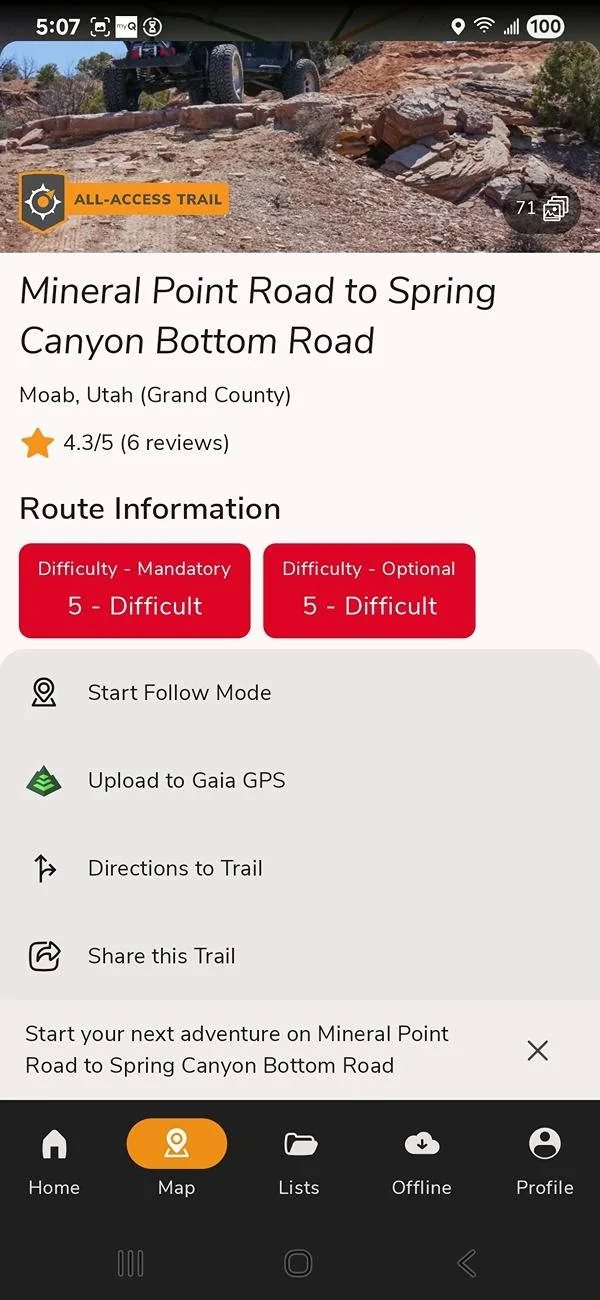Viewport: 600px width, 1300px height.
Task: Select Start Follow Mode
Action: 300,692
